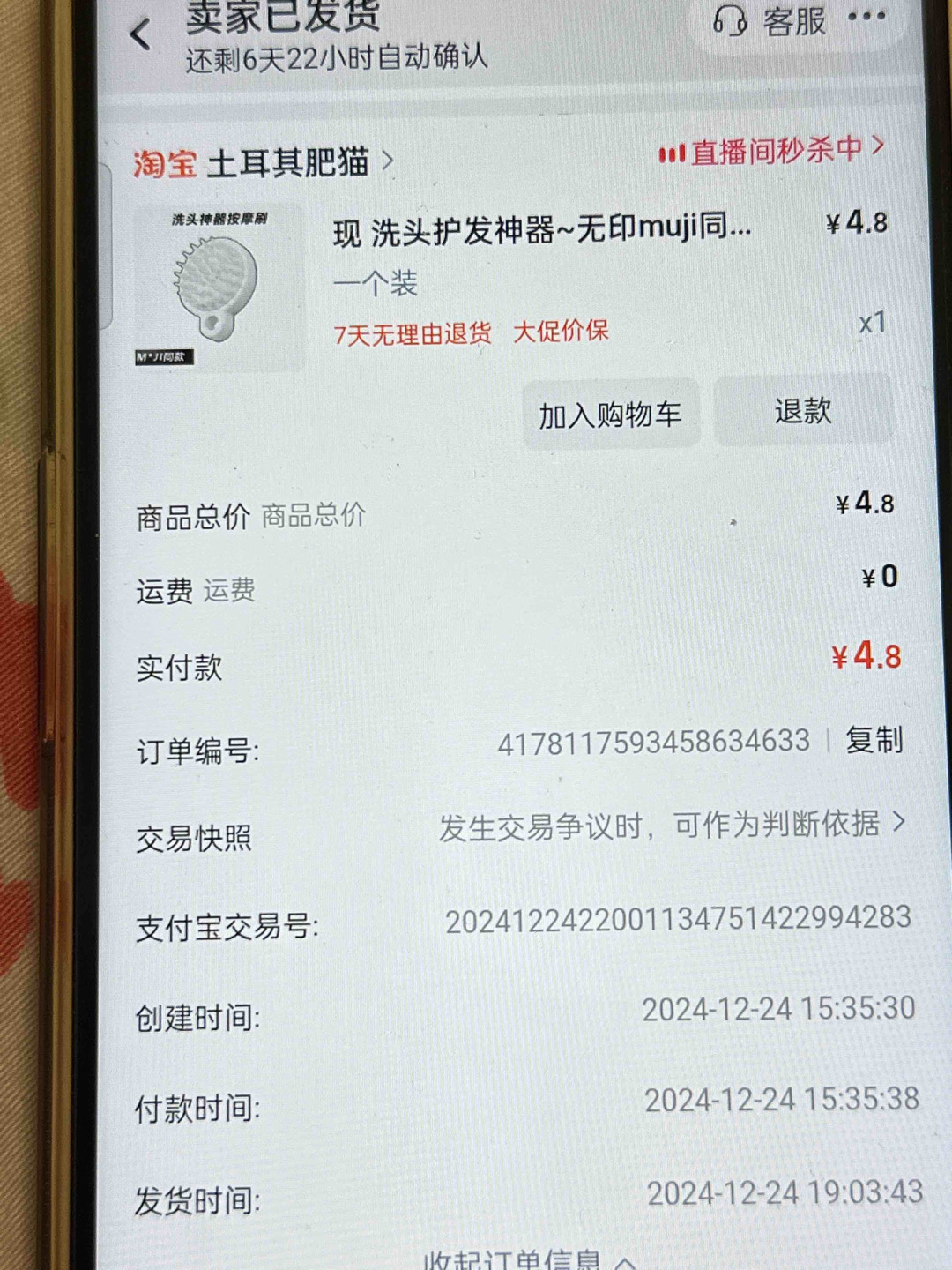Request a refund with 退款

[x=802, y=411]
